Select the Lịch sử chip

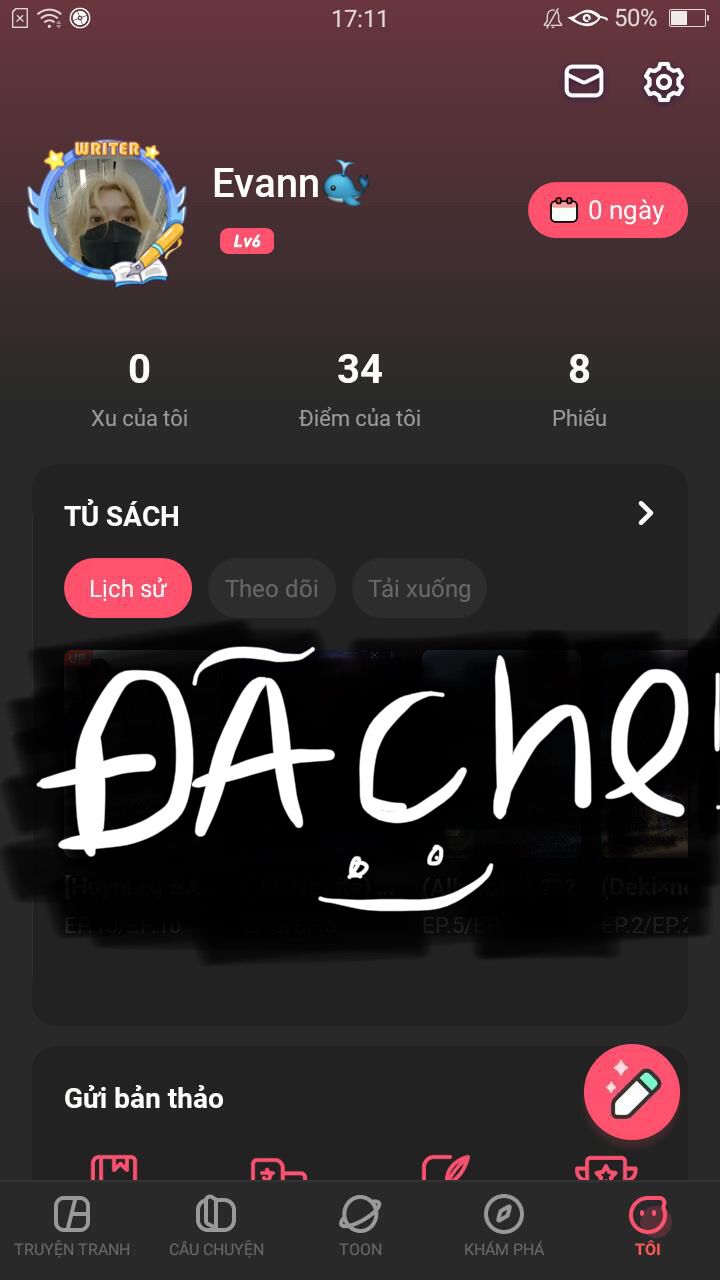pos(128,588)
